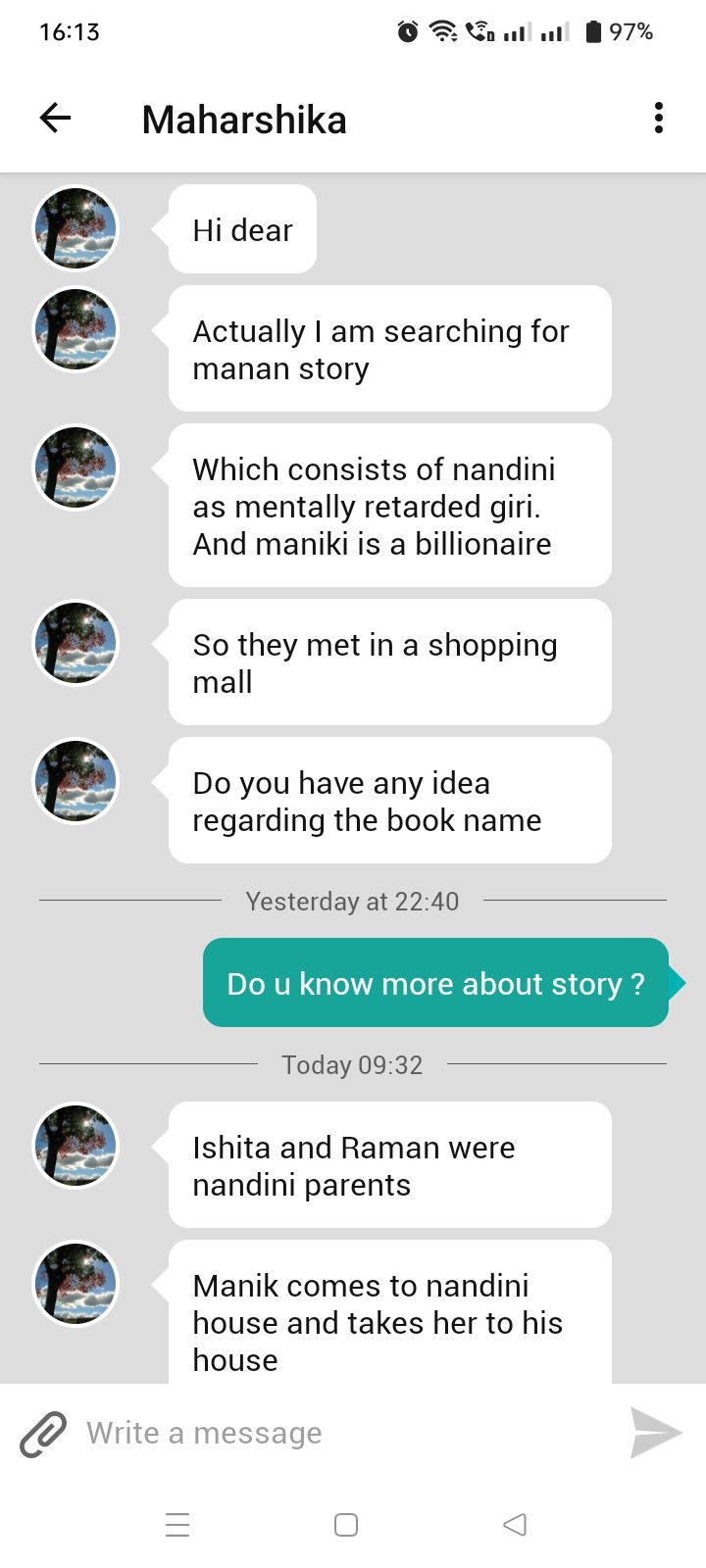The height and width of the screenshot is (1568, 706).
Task: Tap the system home button
Action: tap(346, 1524)
